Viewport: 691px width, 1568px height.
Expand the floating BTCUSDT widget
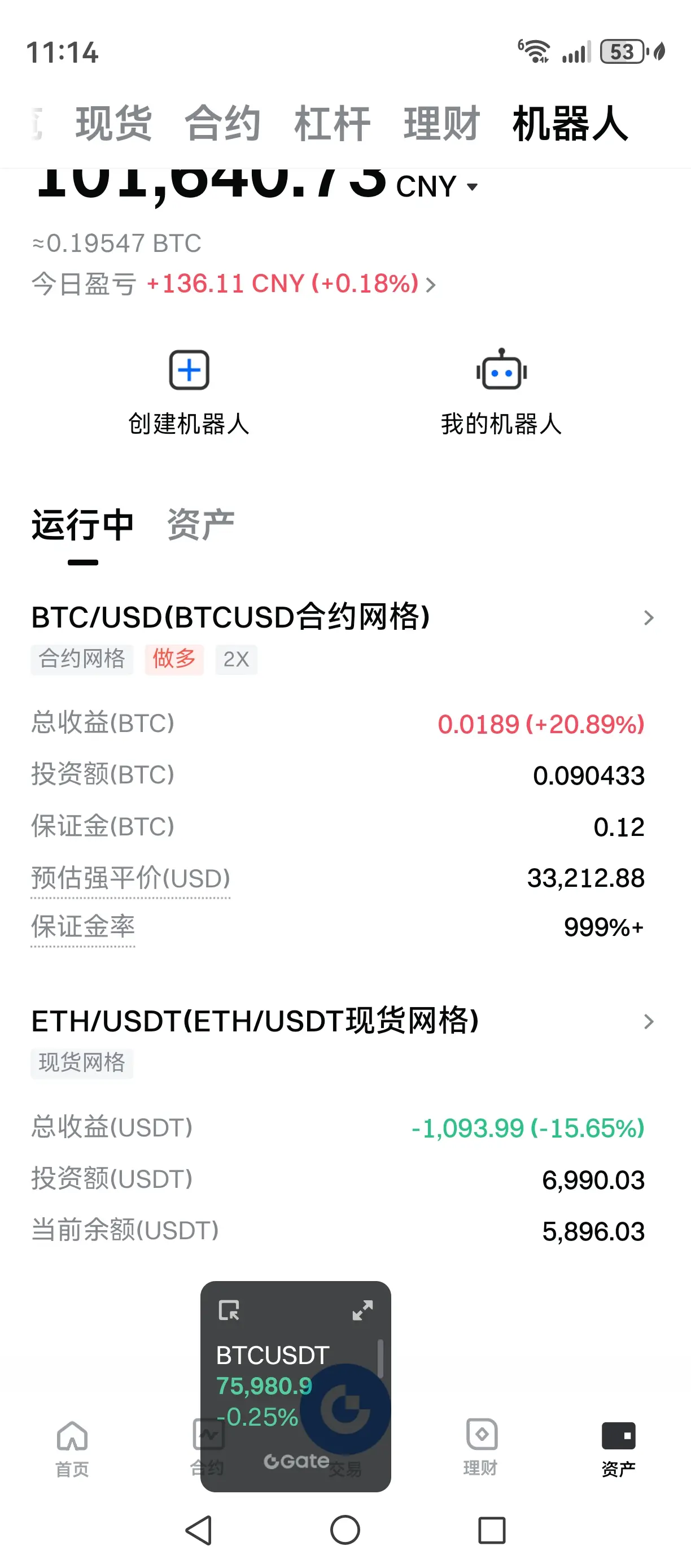(x=362, y=1310)
